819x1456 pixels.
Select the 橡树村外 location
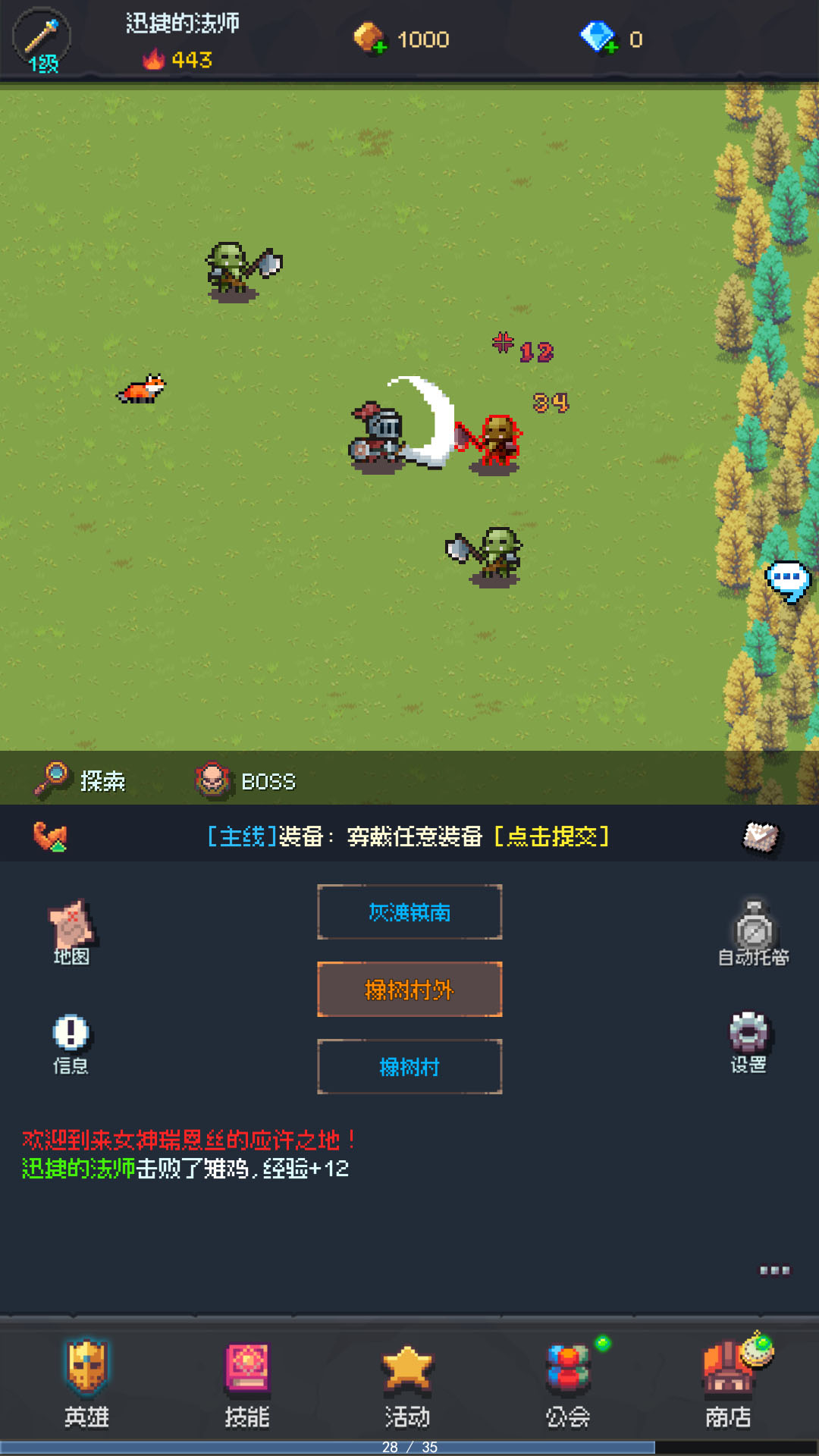pos(409,990)
